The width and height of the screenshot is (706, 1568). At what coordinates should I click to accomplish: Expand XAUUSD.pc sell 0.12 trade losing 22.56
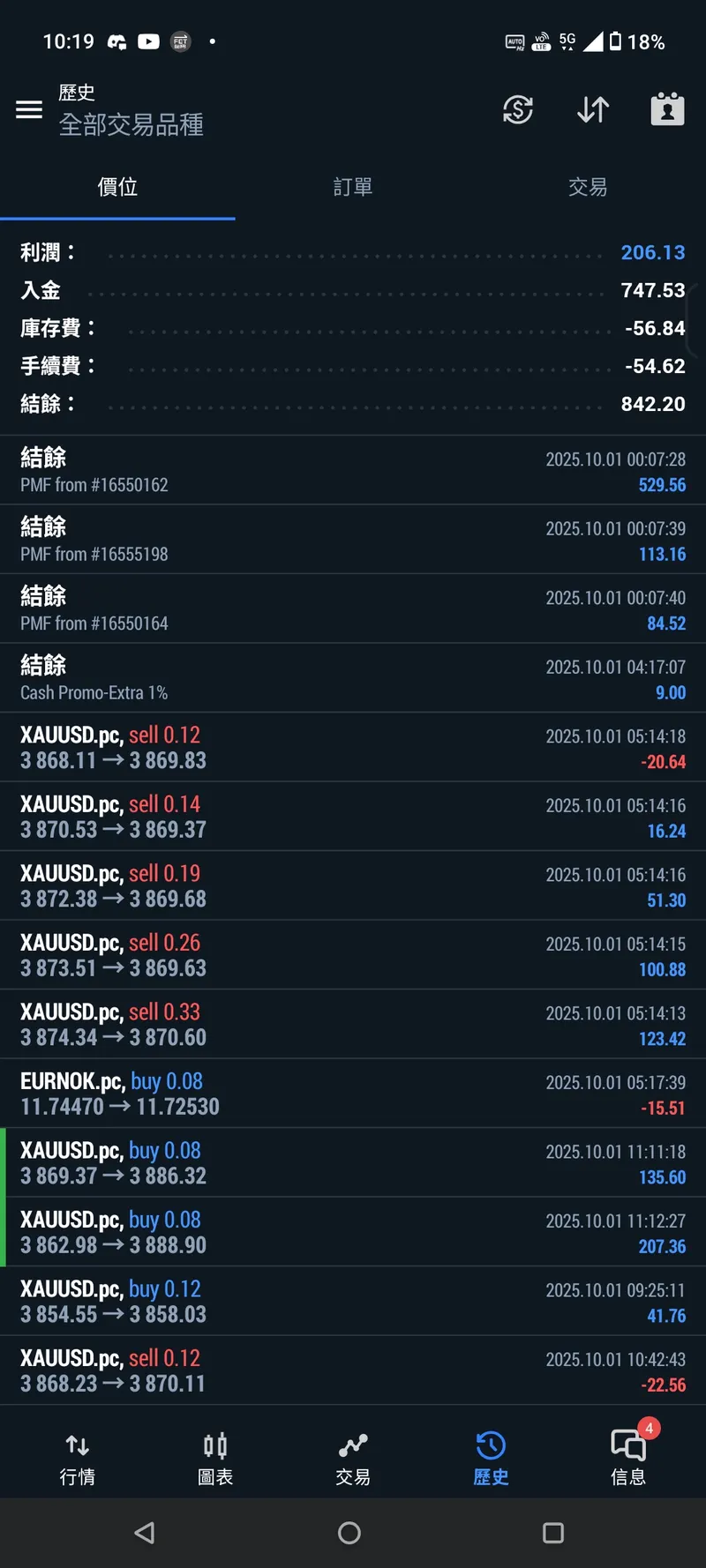353,1370
